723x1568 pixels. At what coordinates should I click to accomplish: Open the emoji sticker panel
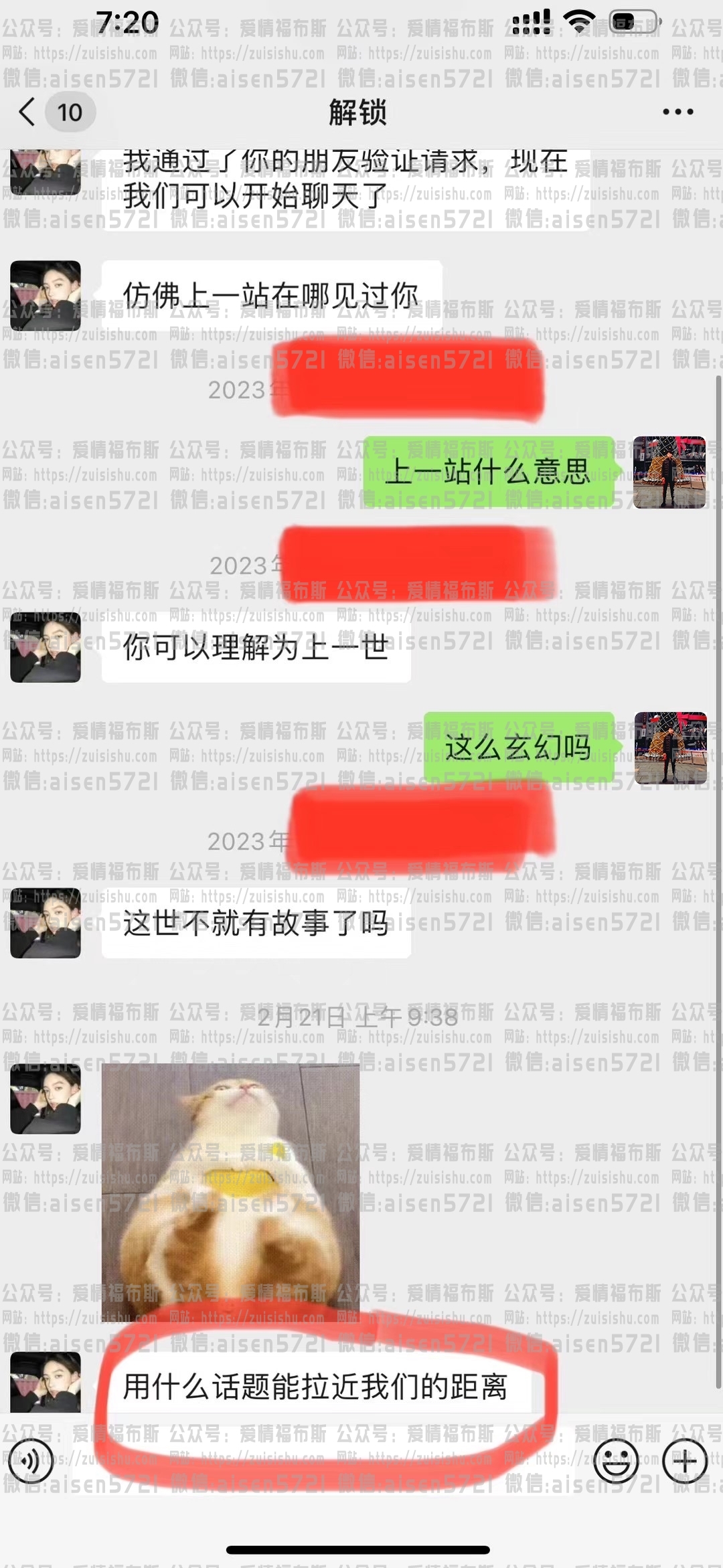(x=616, y=1461)
